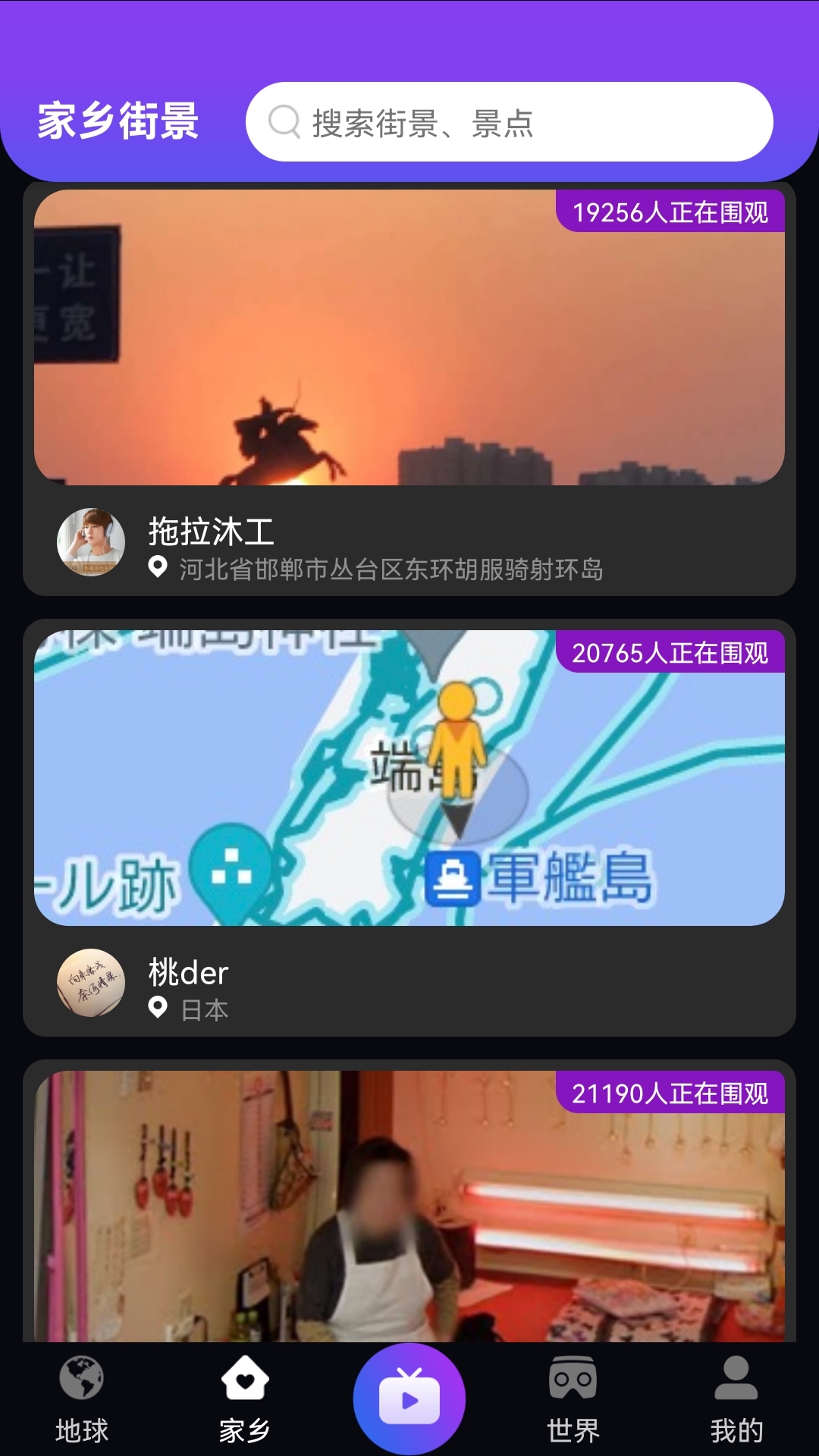Open 桃der's Japan street view card
819x1456 pixels.
pyautogui.click(x=409, y=828)
